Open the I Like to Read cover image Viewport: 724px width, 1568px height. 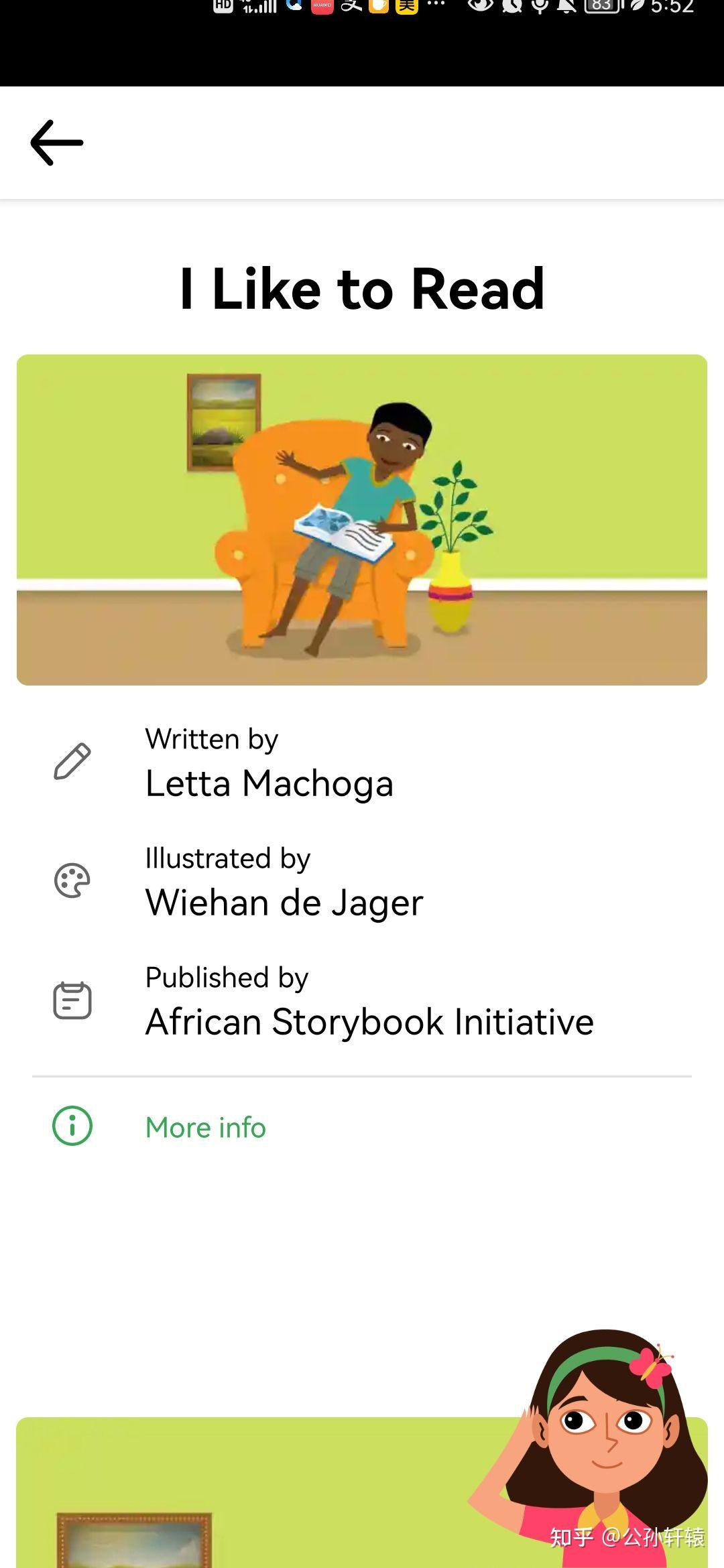(x=362, y=520)
